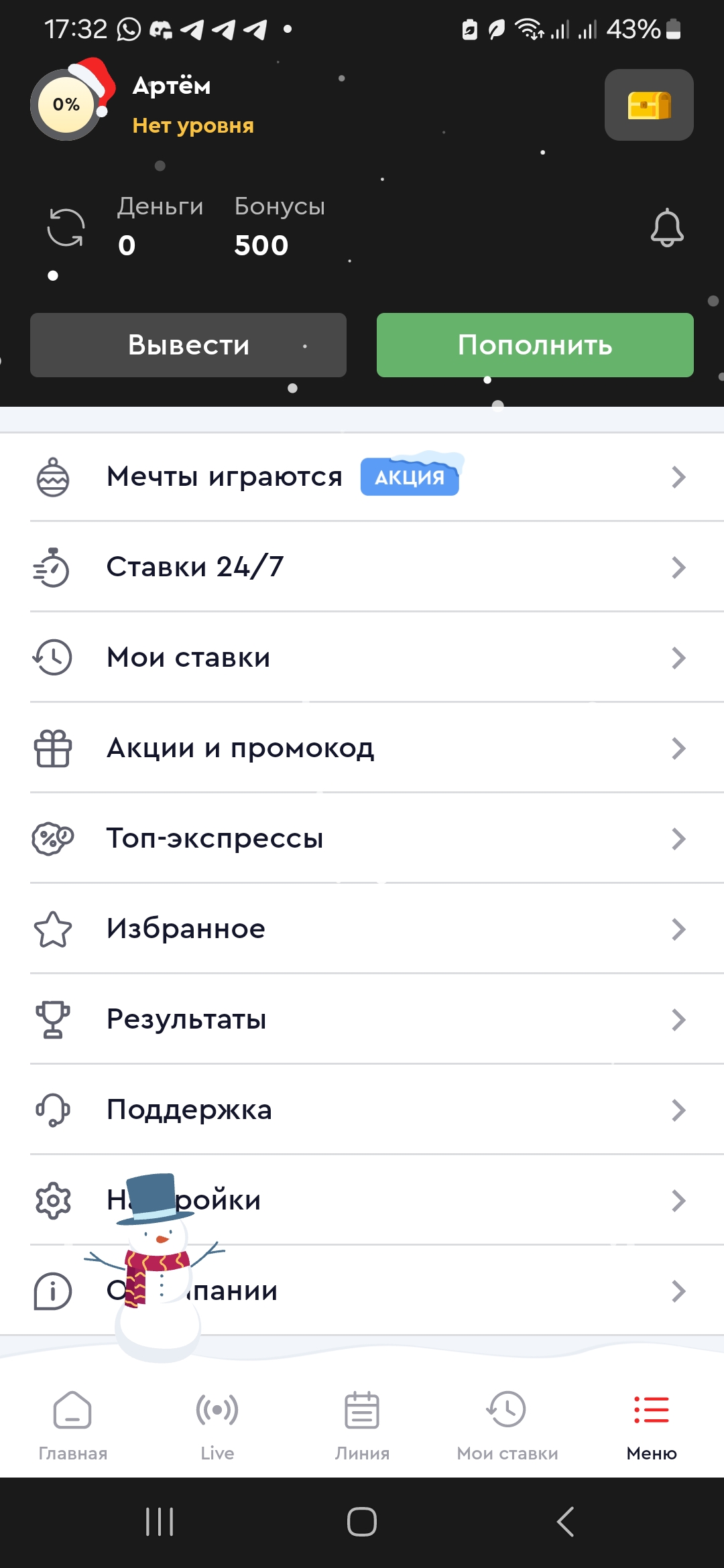This screenshot has height=1568, width=724.
Task: Contact Поддержка support
Action: 362,1110
